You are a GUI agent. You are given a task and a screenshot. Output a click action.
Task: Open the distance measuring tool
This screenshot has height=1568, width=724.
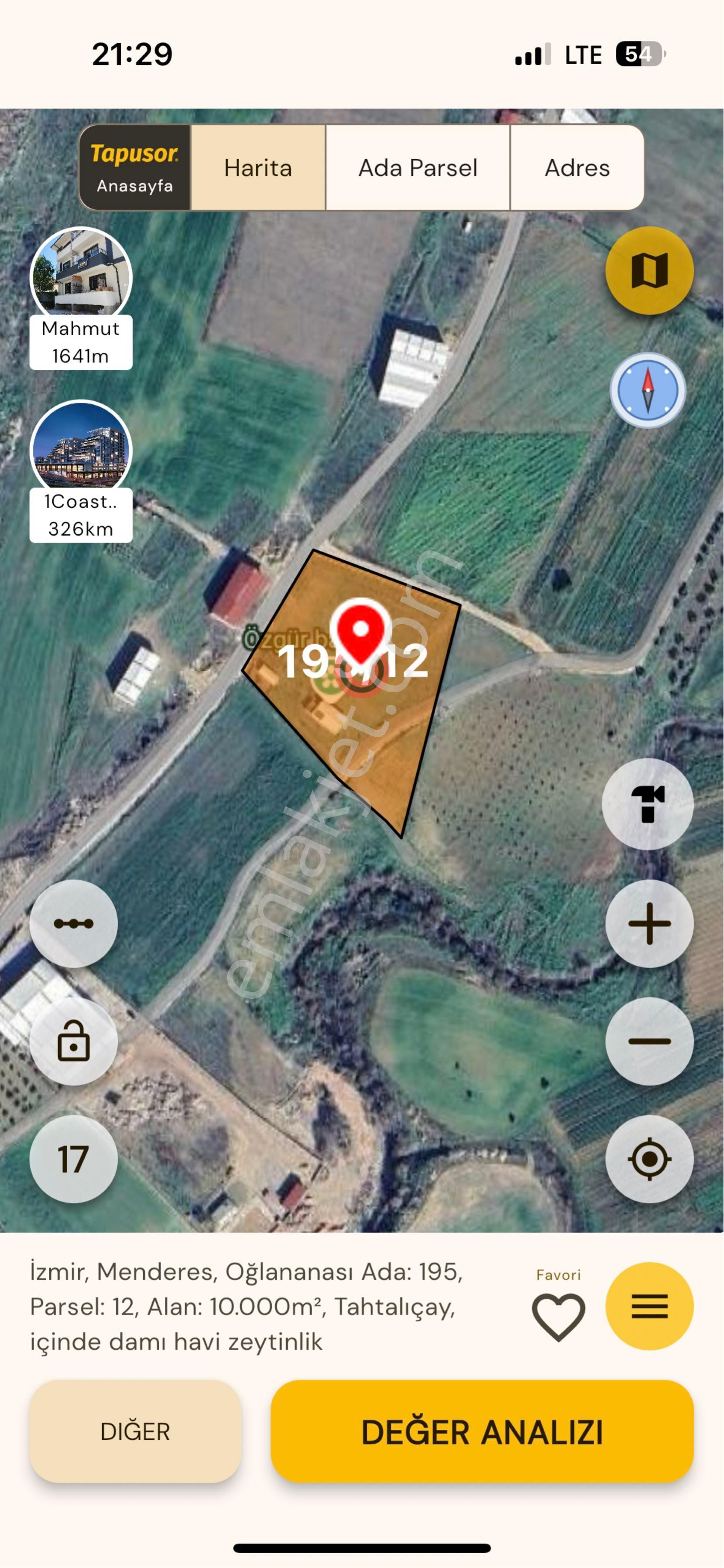tap(74, 923)
